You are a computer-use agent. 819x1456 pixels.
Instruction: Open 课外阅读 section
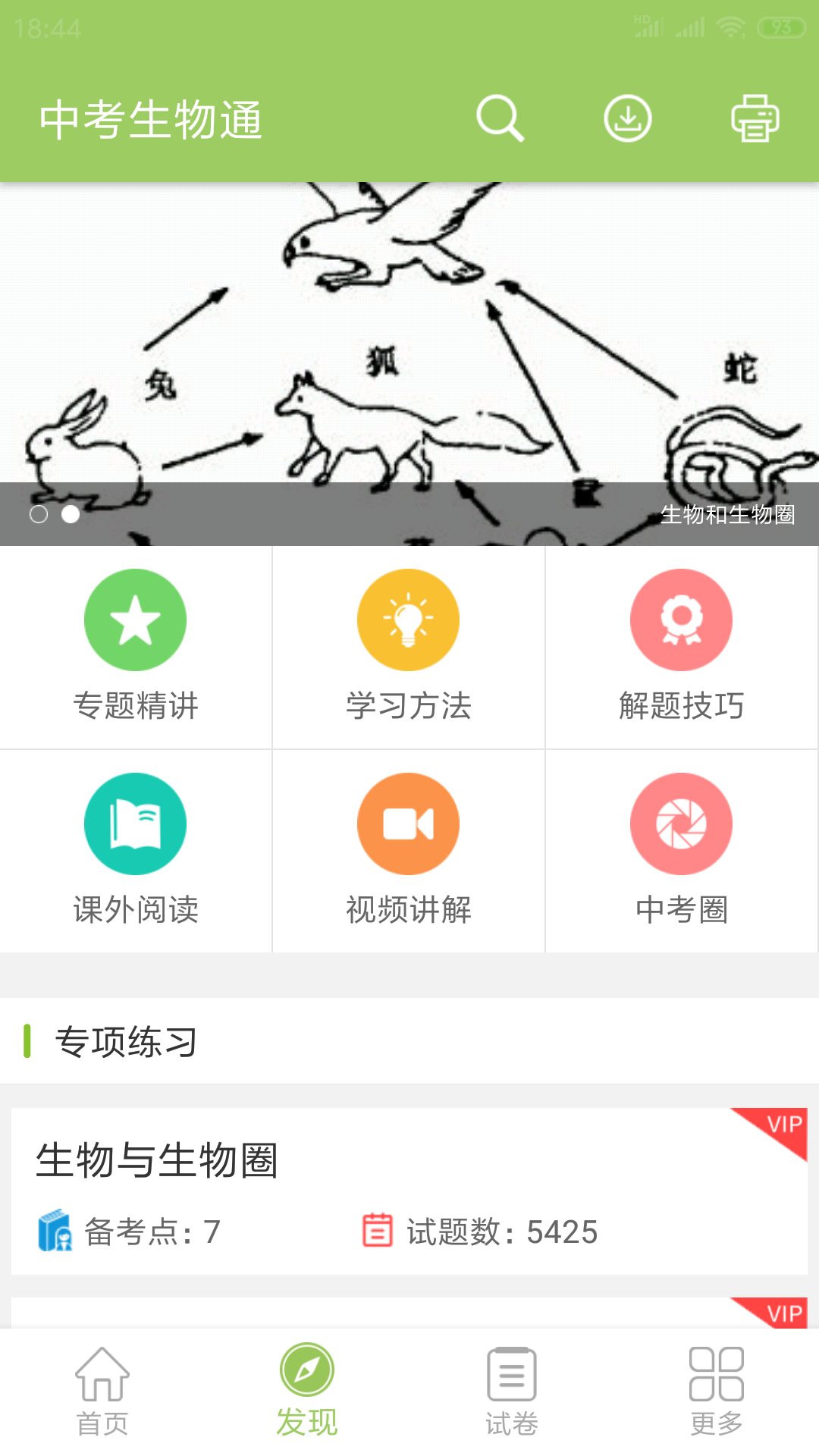click(136, 851)
